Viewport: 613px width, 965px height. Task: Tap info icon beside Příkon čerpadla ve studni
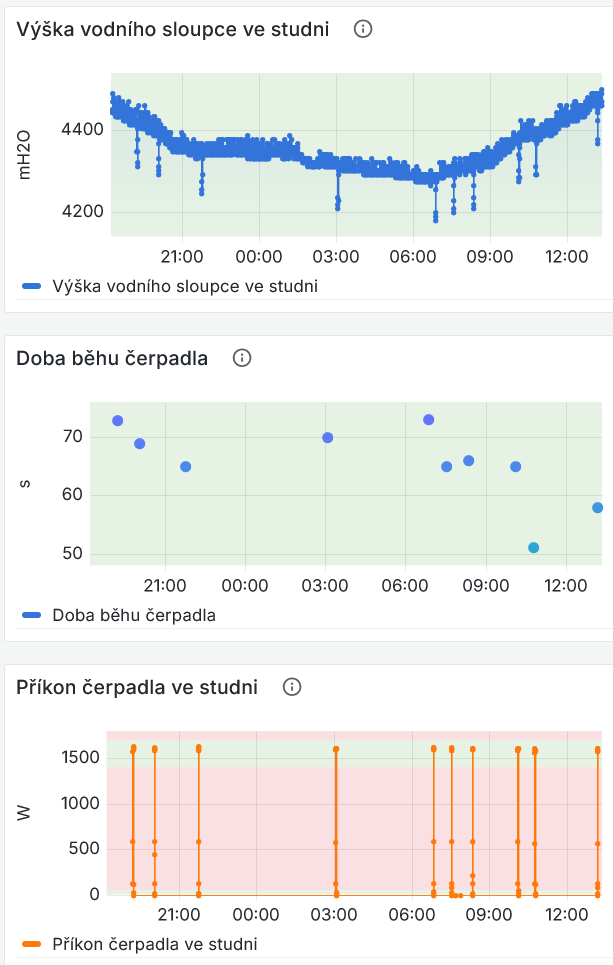click(x=292, y=687)
